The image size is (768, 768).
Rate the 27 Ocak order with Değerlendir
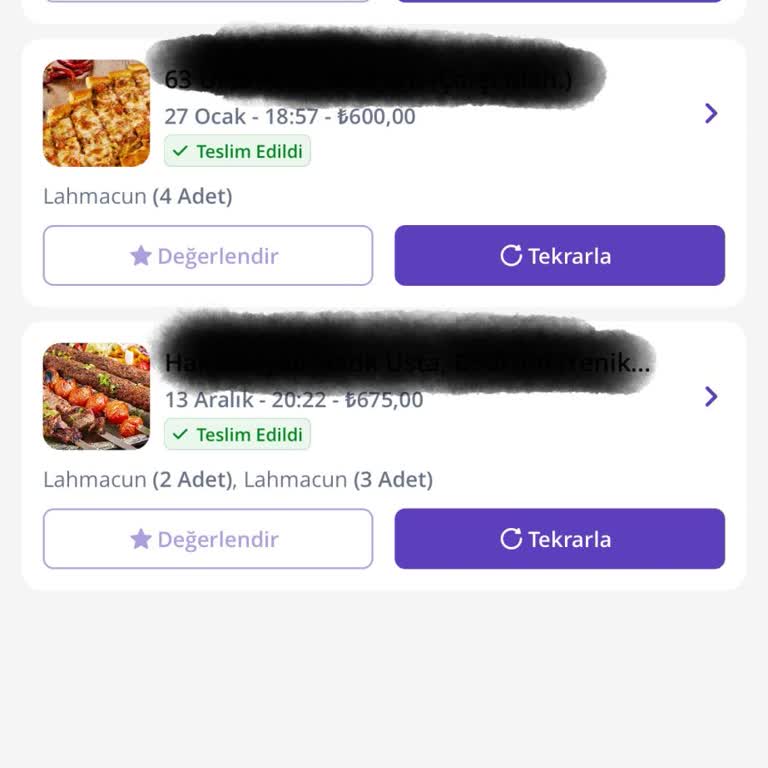[x=208, y=256]
